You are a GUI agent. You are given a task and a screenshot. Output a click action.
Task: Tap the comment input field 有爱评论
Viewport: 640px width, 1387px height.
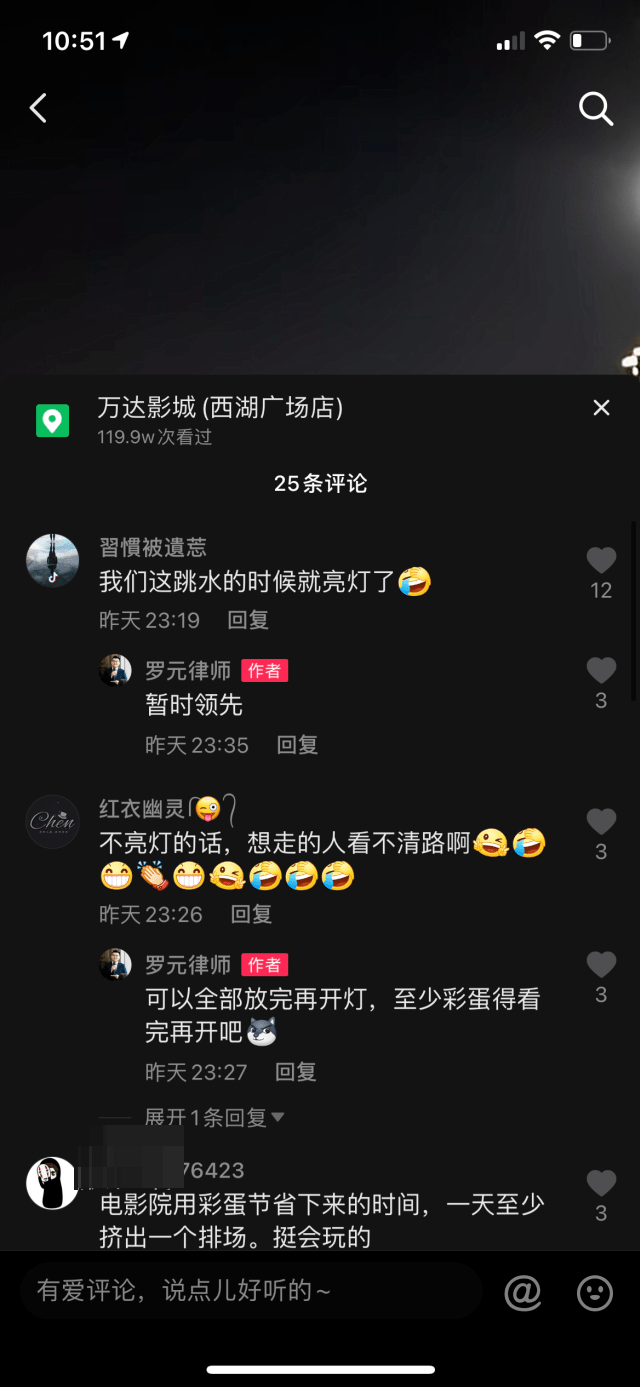point(250,1291)
